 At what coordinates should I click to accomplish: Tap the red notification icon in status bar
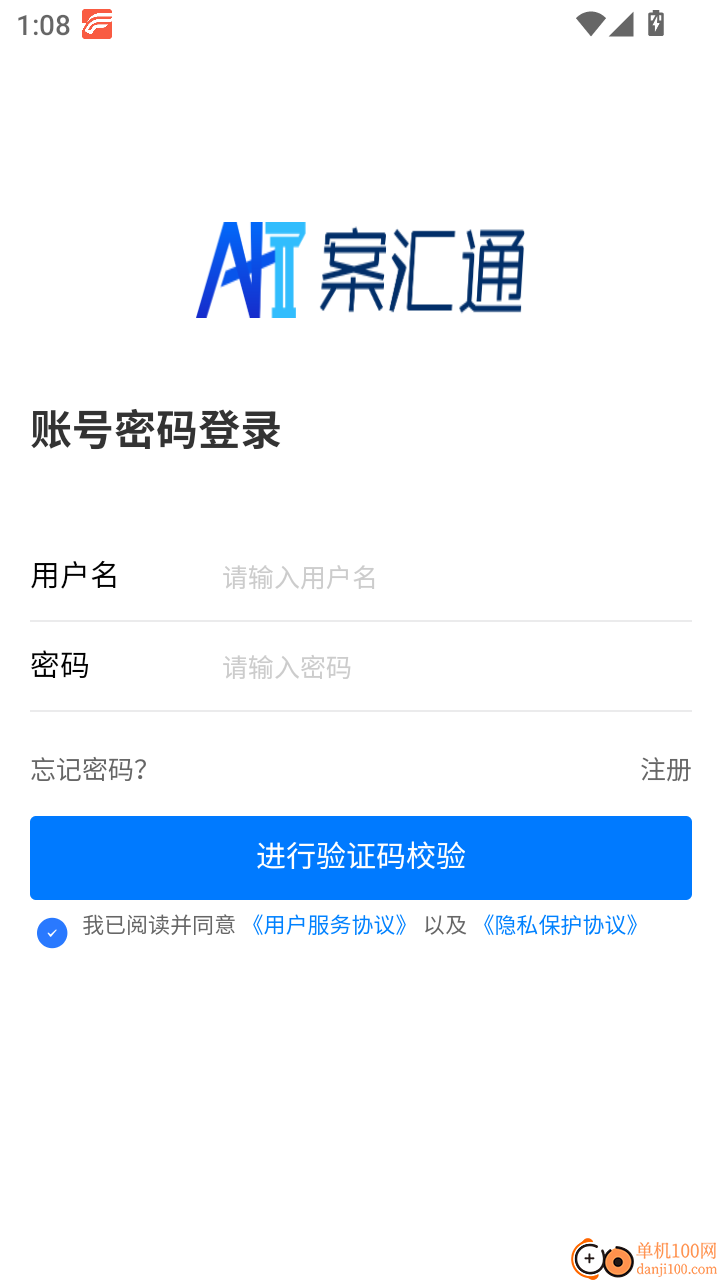[x=96, y=25]
